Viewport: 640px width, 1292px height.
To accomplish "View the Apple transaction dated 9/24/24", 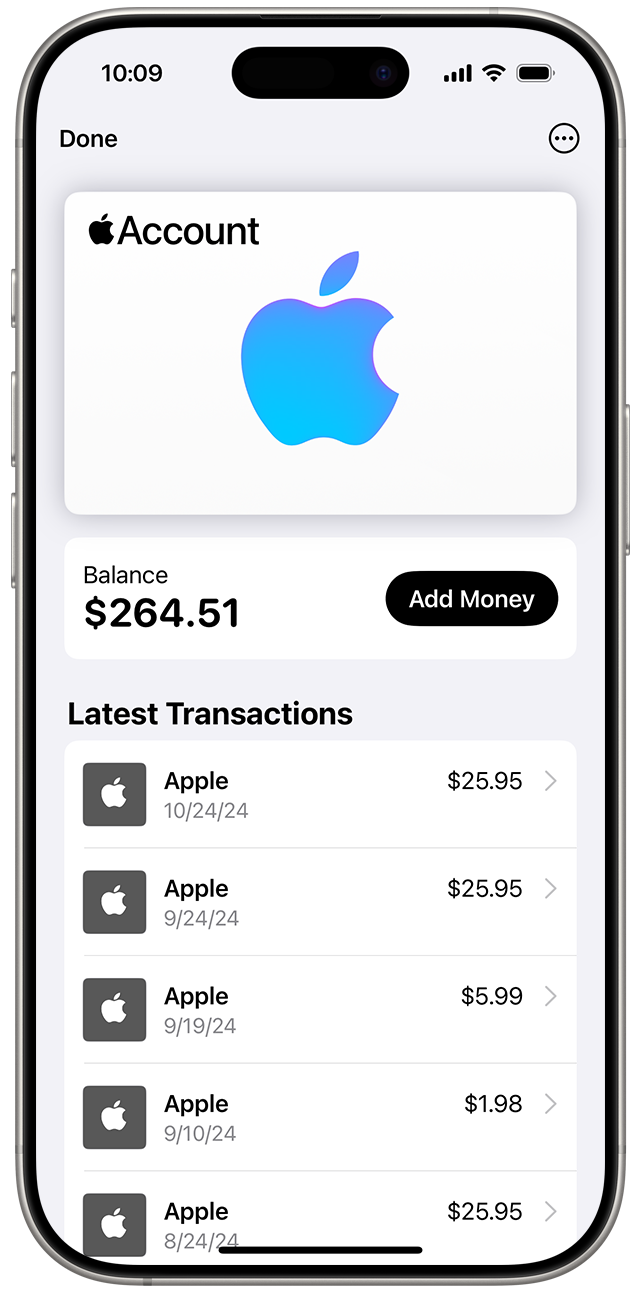I will (320, 902).
